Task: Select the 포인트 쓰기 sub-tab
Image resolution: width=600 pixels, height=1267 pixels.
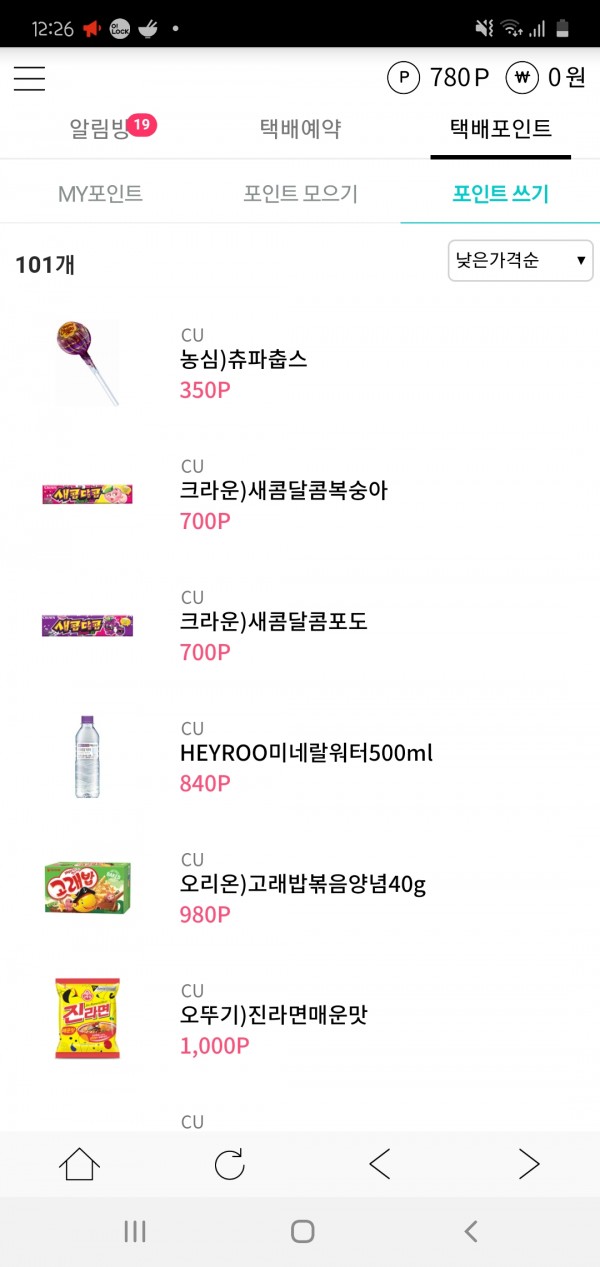Action: [500, 193]
